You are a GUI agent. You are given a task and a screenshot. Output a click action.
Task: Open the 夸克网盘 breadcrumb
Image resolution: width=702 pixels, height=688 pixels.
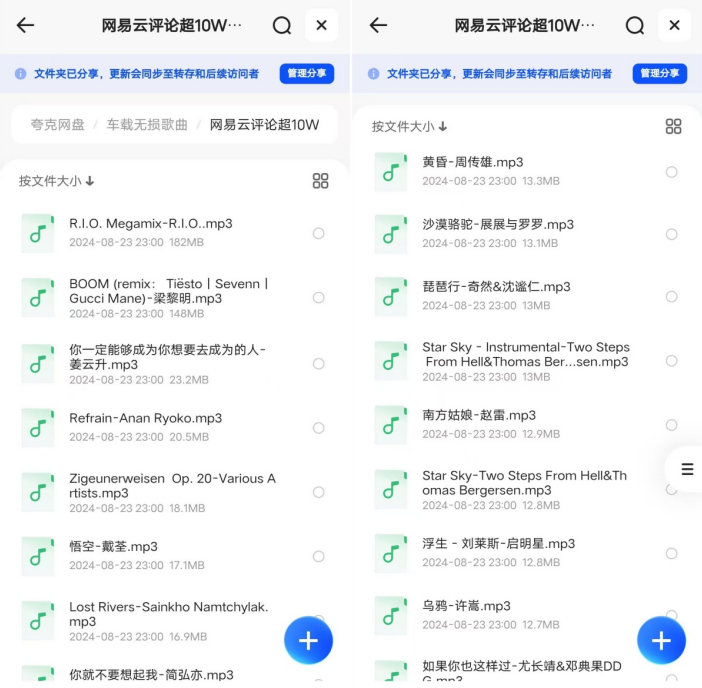point(57,125)
